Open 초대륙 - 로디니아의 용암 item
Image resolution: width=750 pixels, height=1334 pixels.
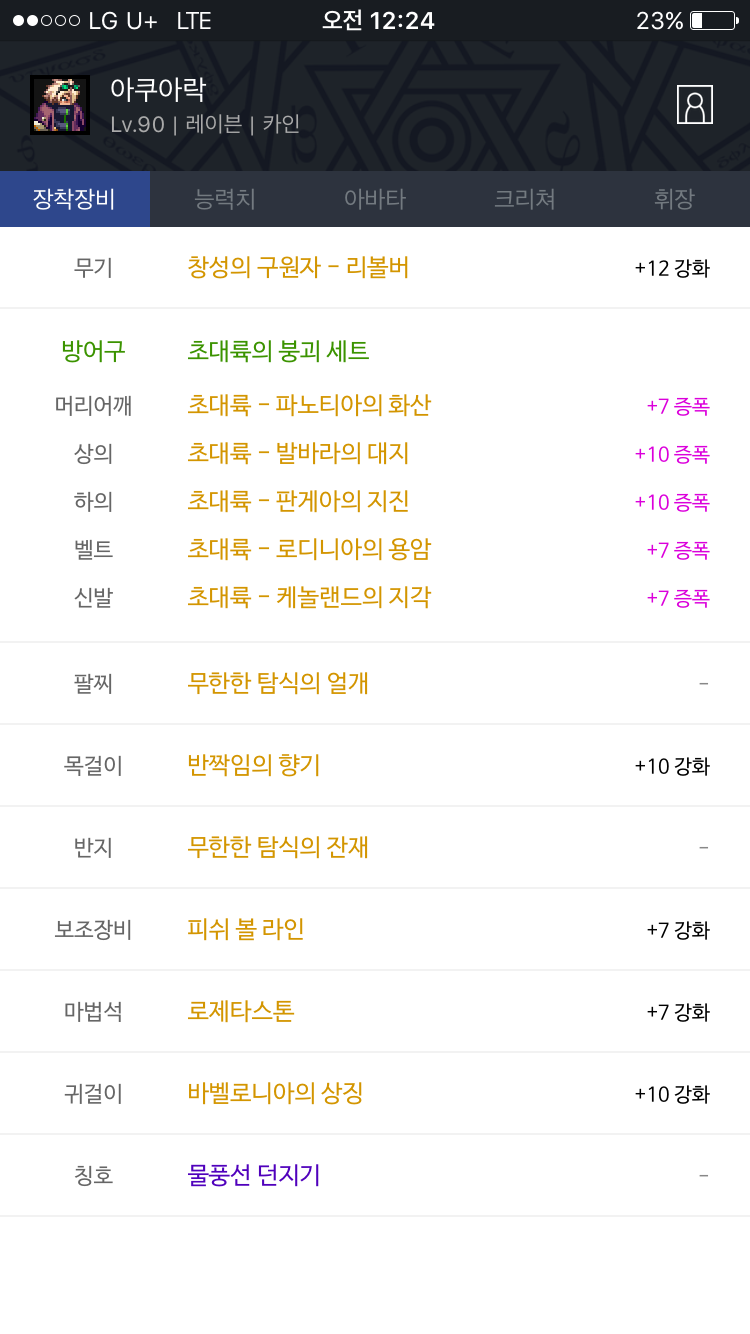click(309, 549)
